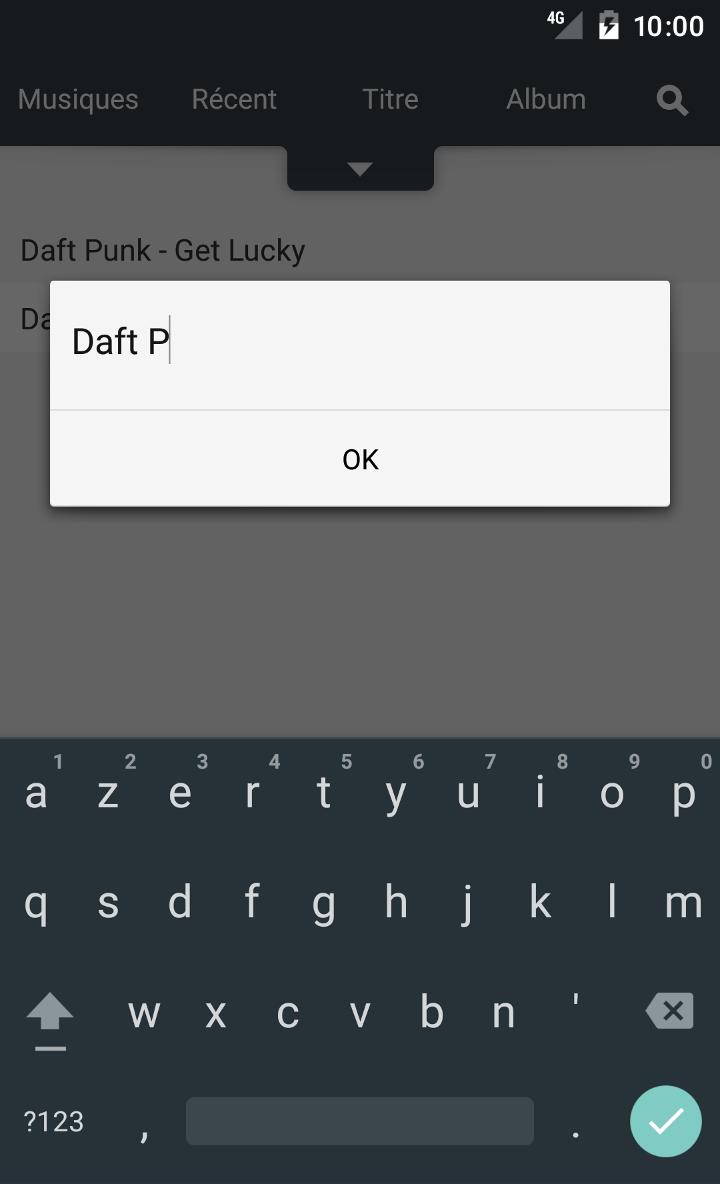The image size is (720, 1184).
Task: Open the song Daft Punk - Get Lucky
Action: point(163,250)
